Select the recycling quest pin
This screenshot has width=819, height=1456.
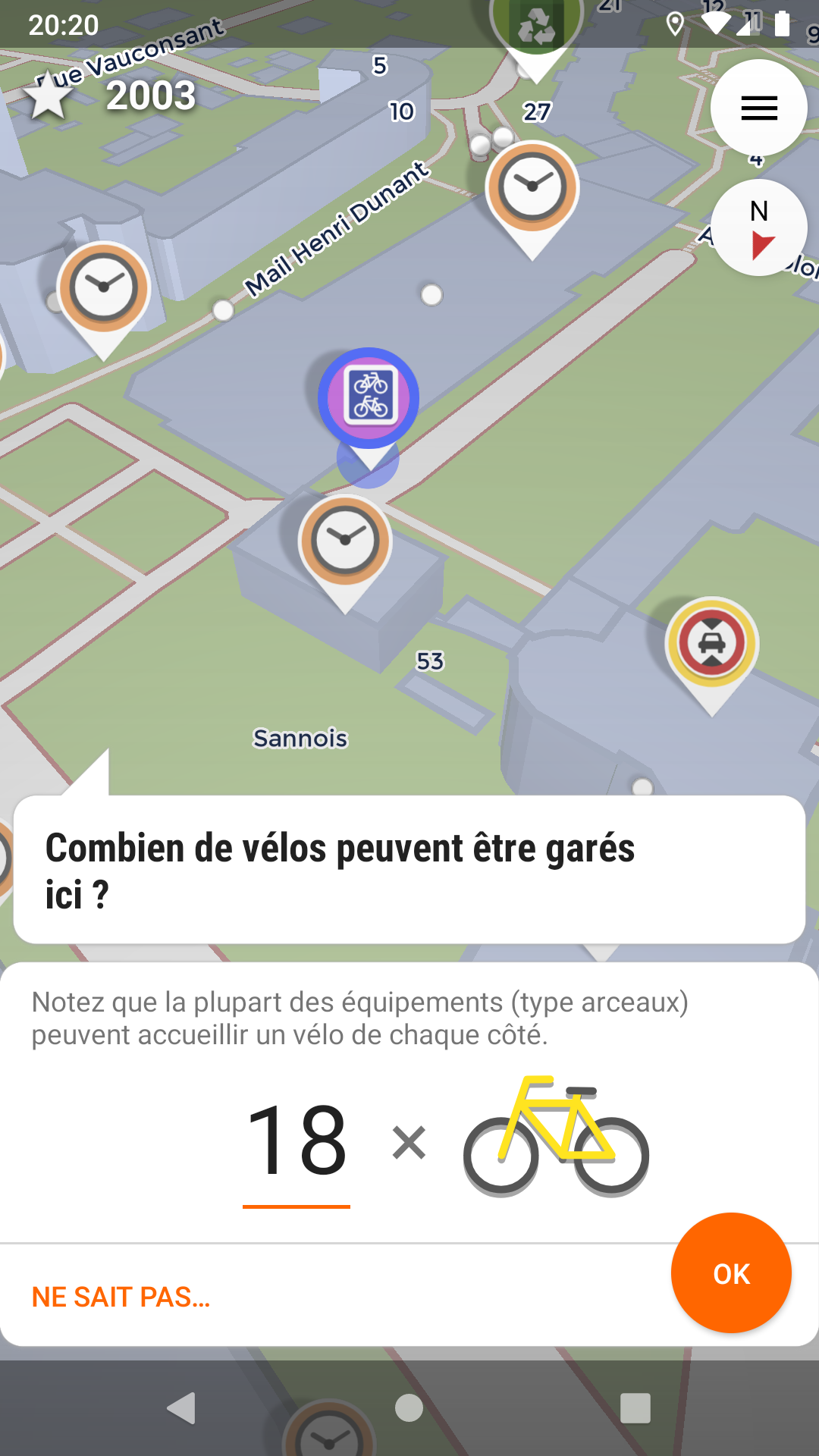pos(536,27)
